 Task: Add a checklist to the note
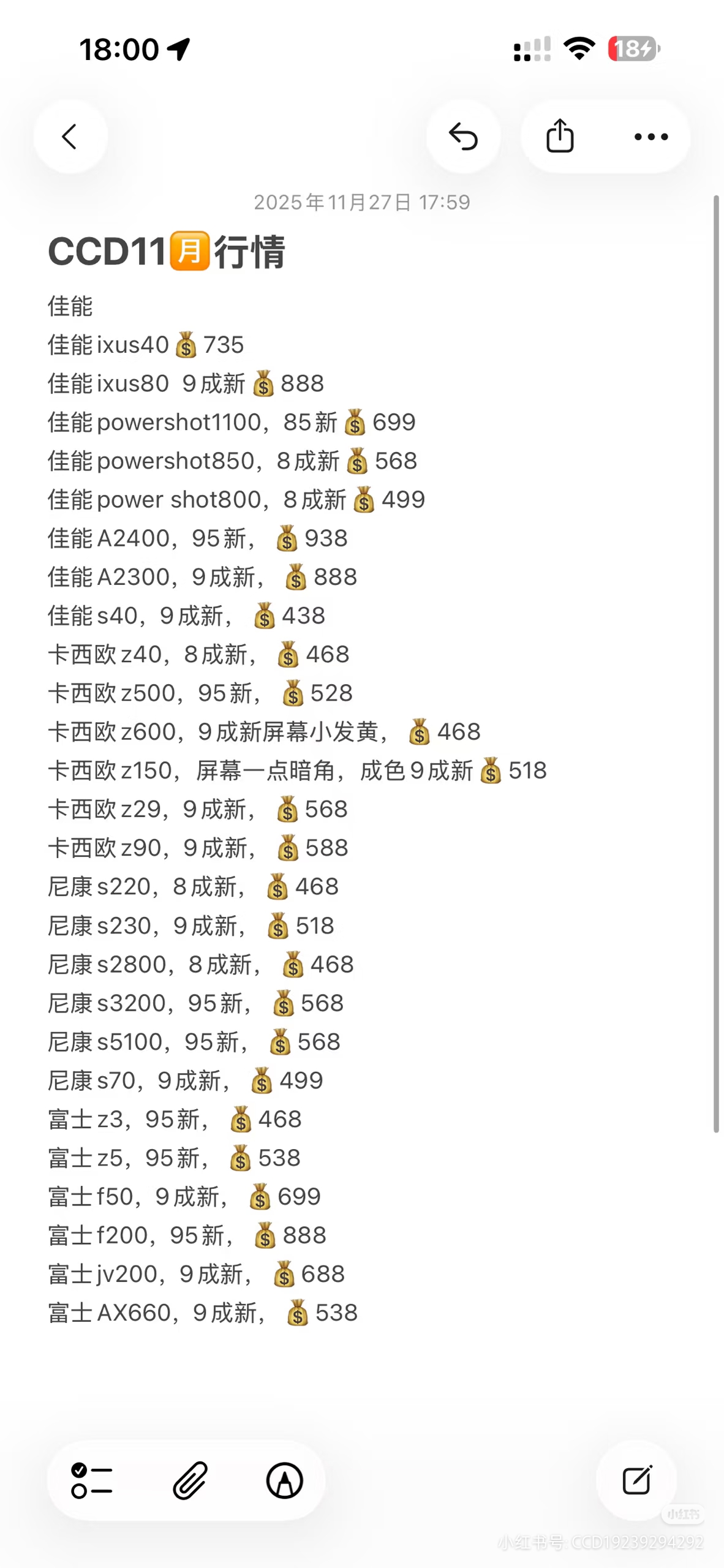pos(92,1480)
